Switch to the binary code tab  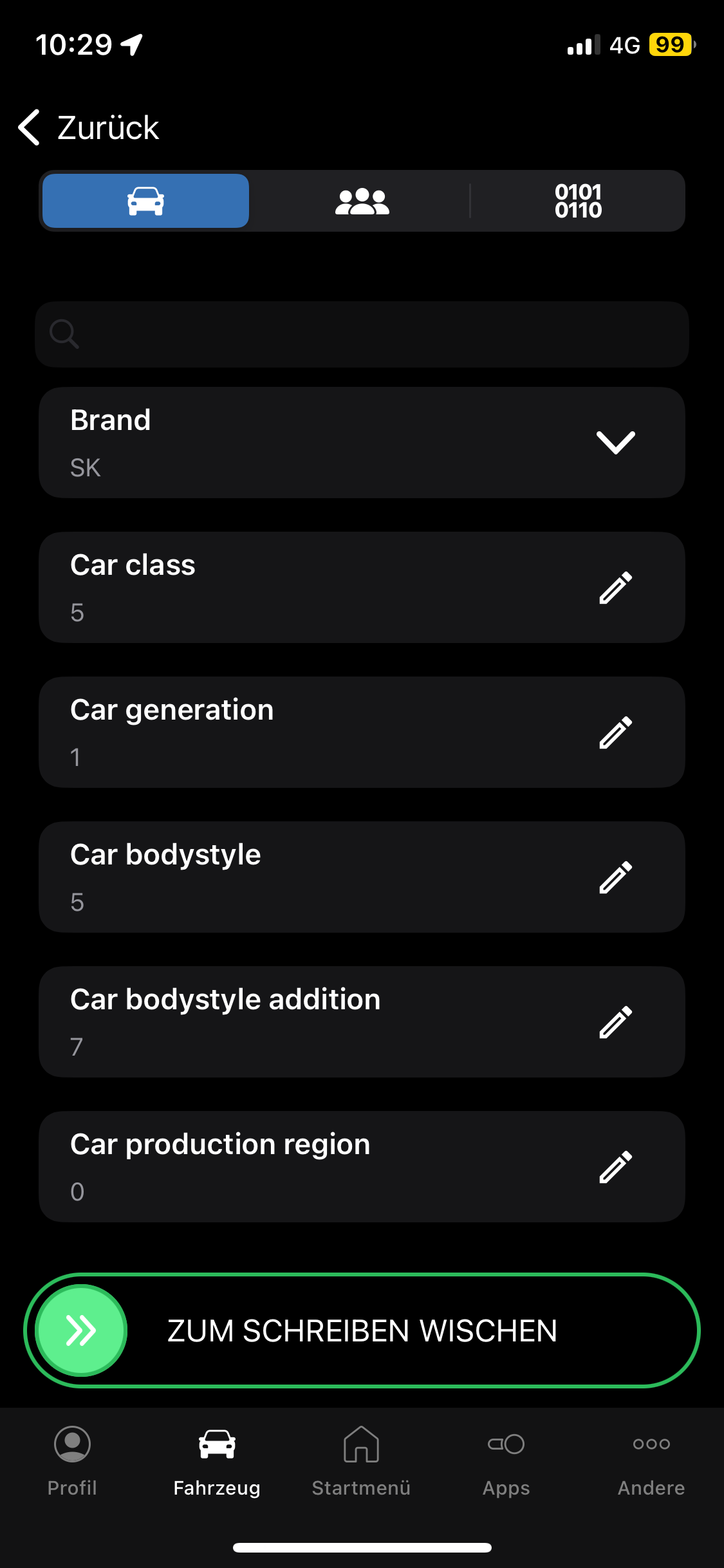point(578,201)
